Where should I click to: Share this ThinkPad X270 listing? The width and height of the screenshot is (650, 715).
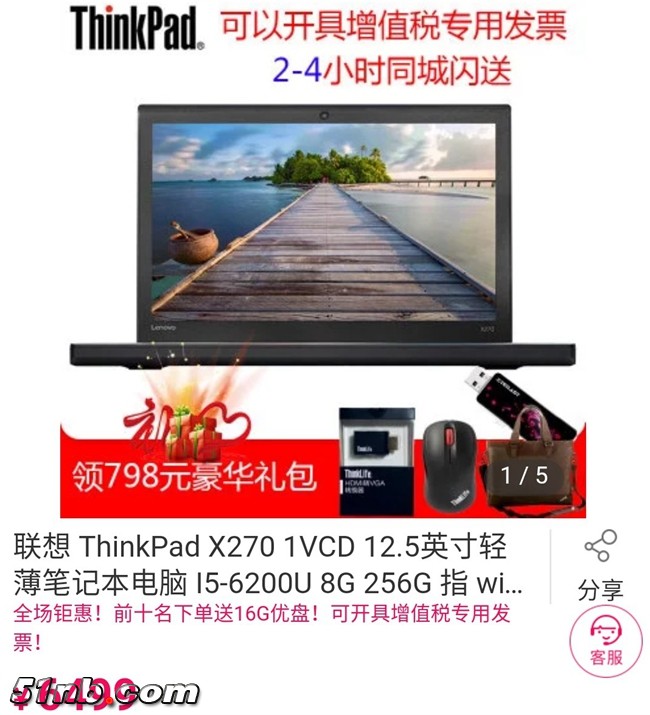coord(599,563)
